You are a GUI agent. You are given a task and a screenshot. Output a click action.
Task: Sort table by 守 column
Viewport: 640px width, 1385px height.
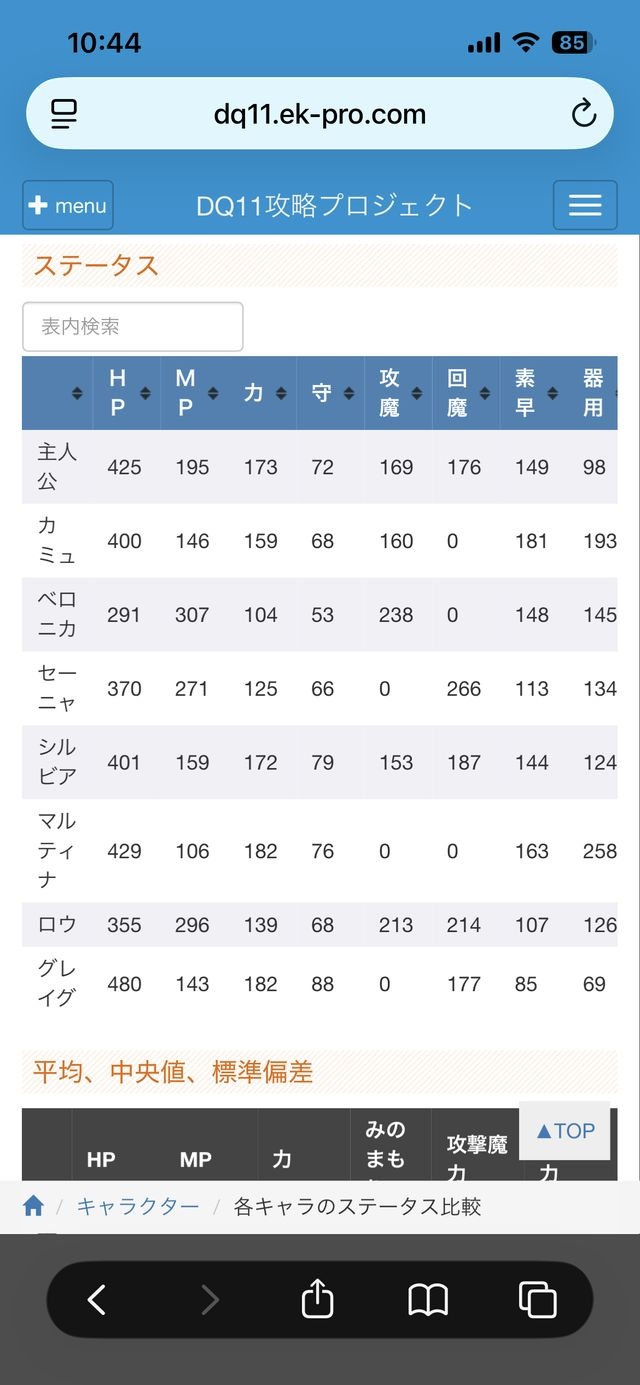331,393
